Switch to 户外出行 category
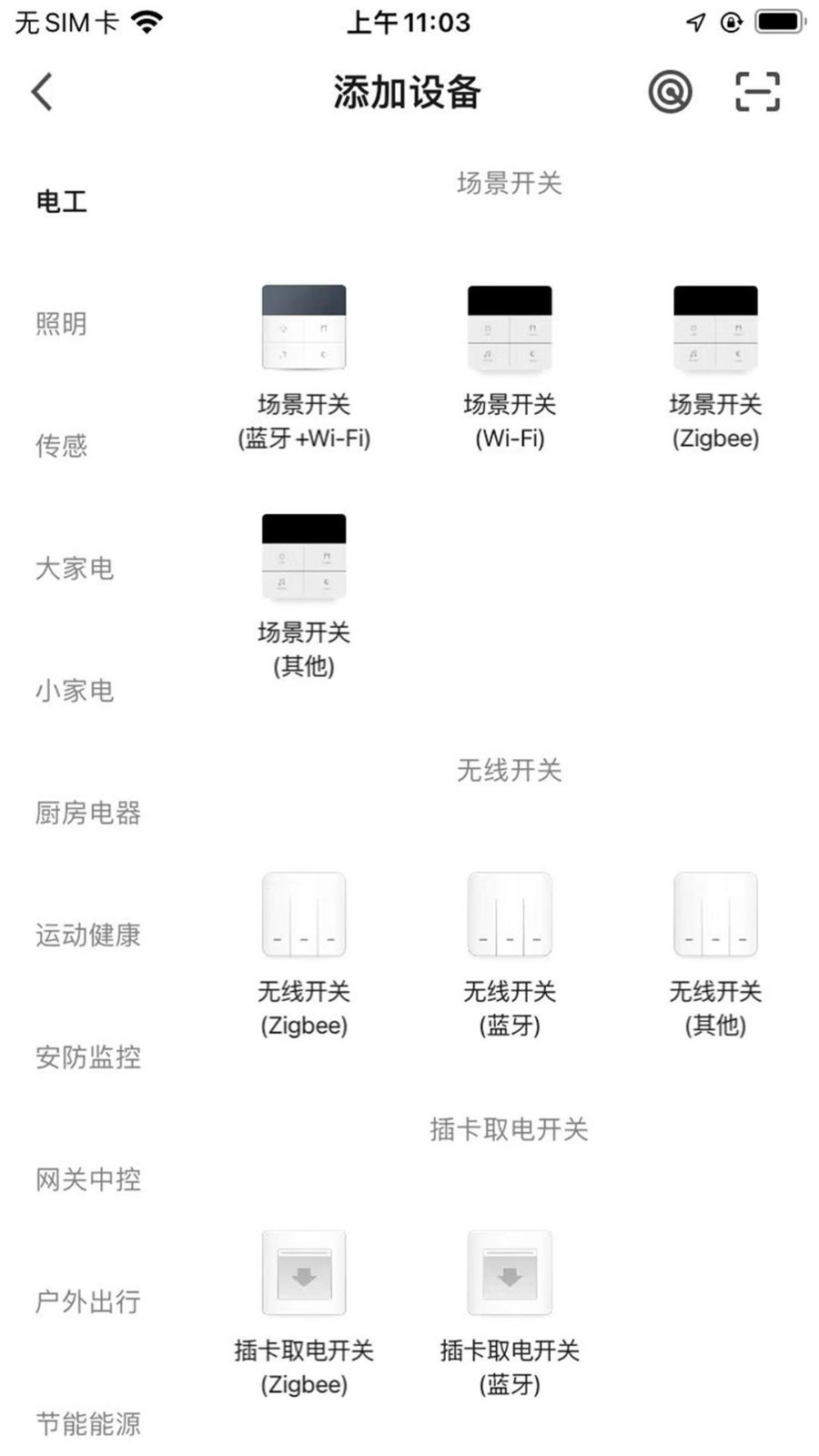 point(88,1301)
